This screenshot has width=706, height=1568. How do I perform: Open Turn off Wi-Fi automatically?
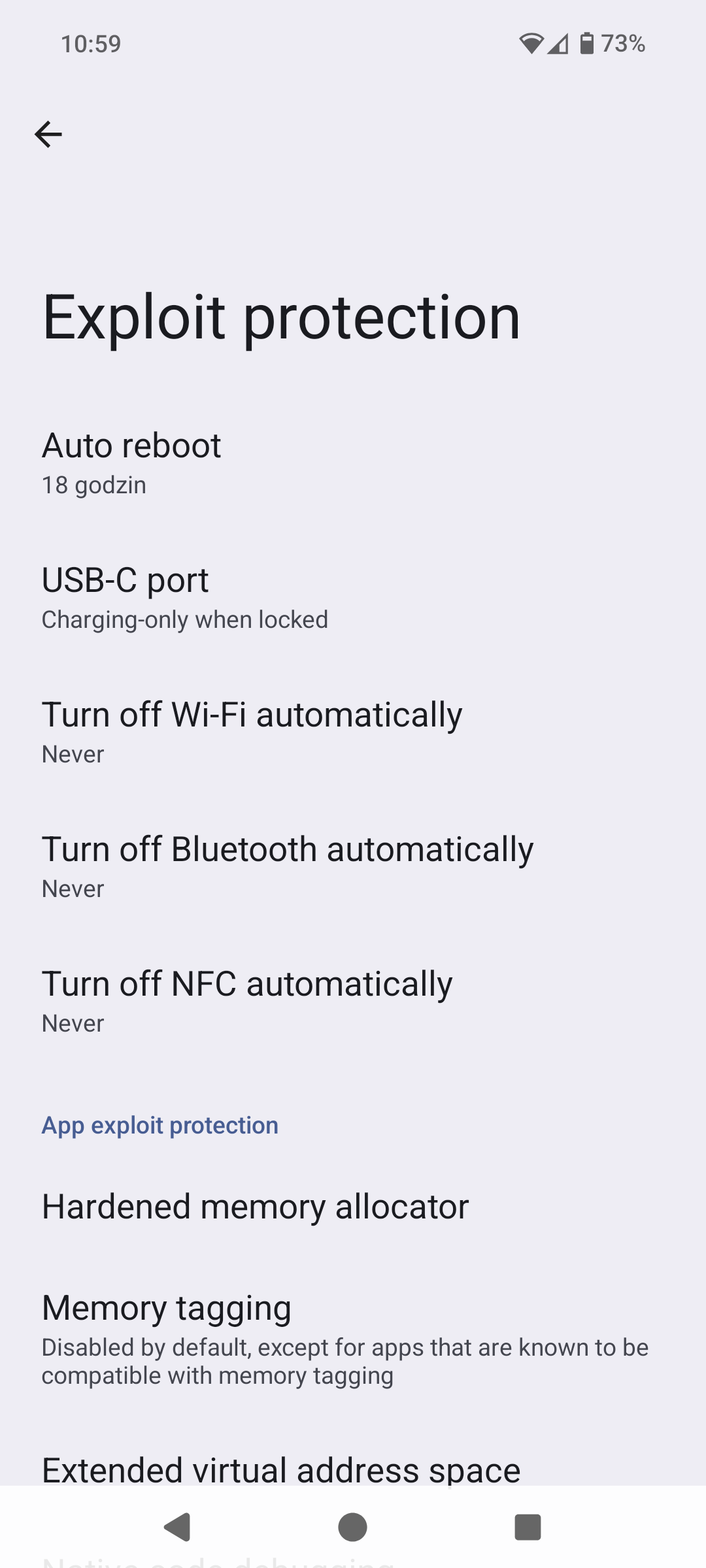pos(353,732)
